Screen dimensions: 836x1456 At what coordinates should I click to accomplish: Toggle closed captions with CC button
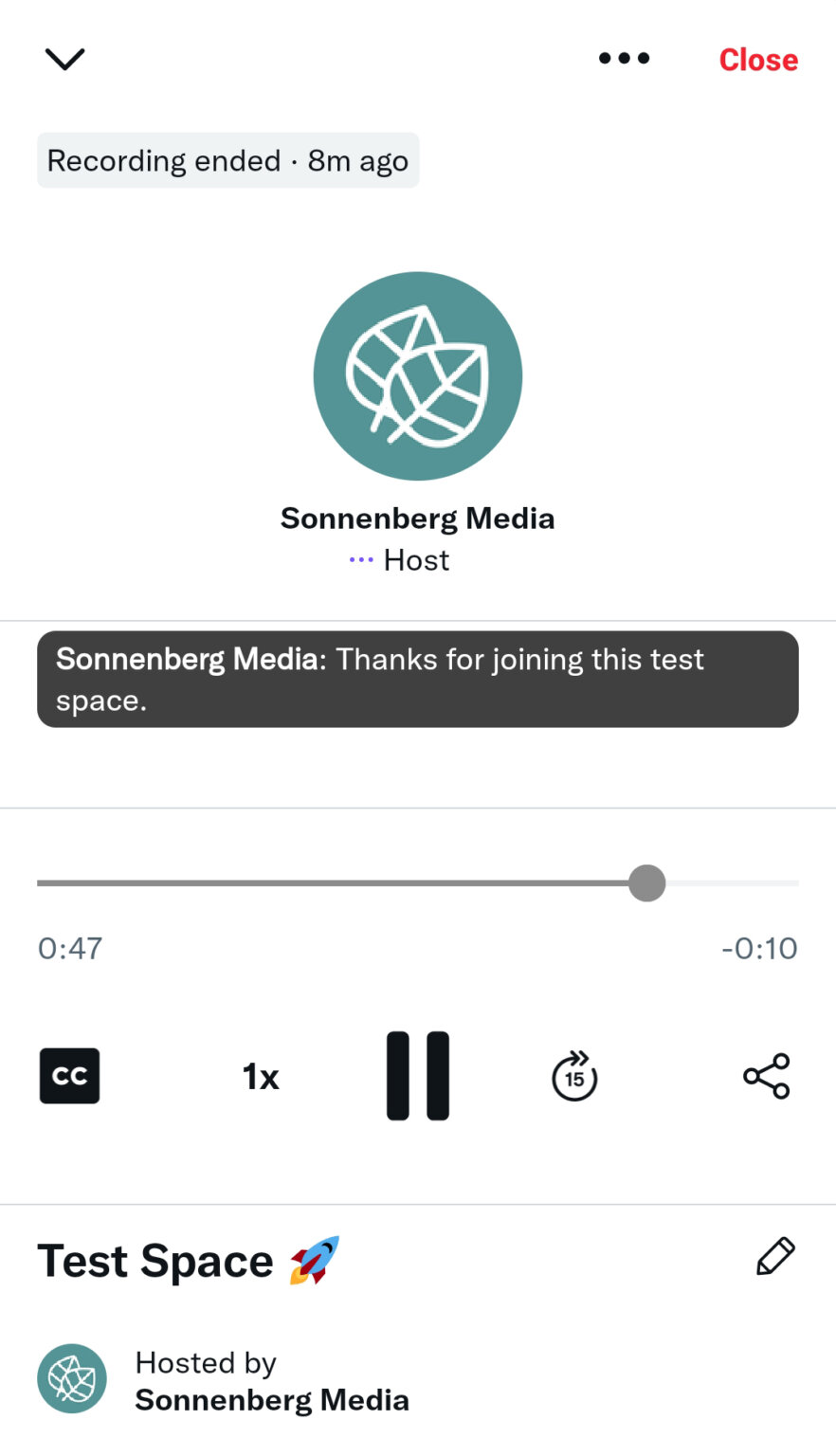(69, 1076)
